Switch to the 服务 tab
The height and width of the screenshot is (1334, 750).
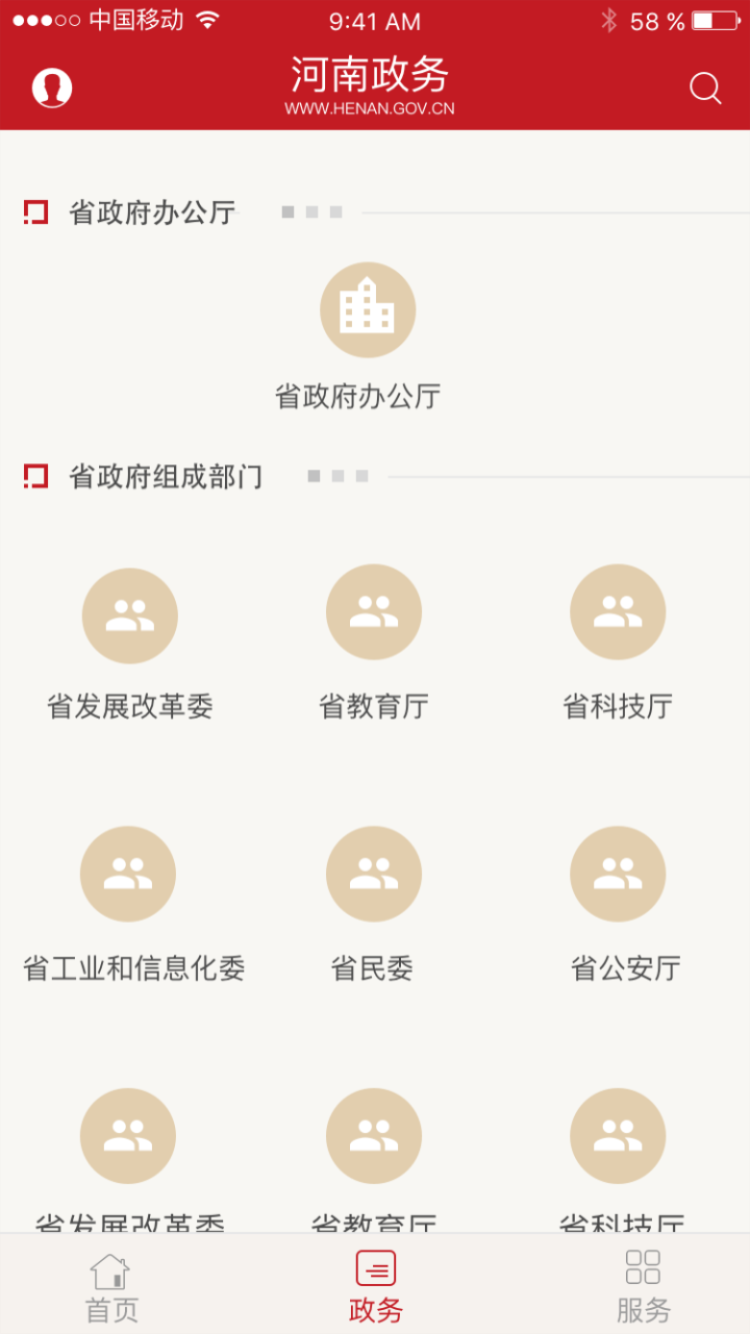point(644,1285)
